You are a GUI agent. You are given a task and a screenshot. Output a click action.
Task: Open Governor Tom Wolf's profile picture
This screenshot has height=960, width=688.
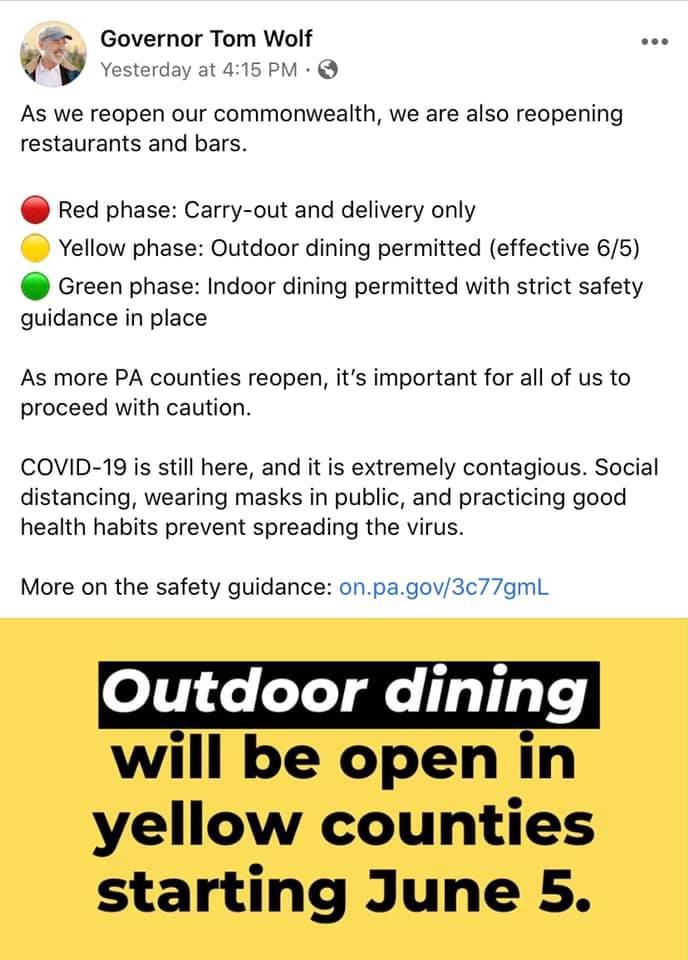point(52,54)
